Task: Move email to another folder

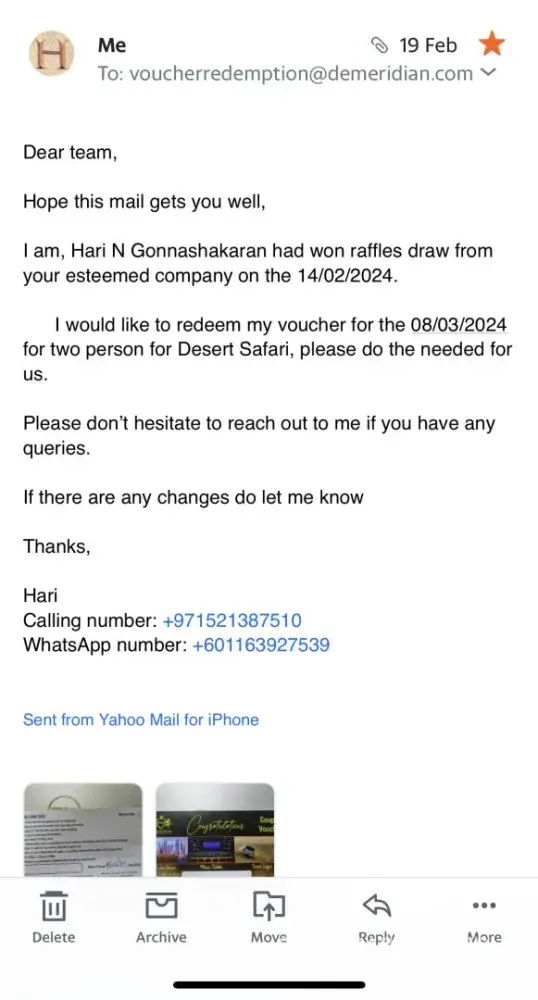Action: coord(268,917)
